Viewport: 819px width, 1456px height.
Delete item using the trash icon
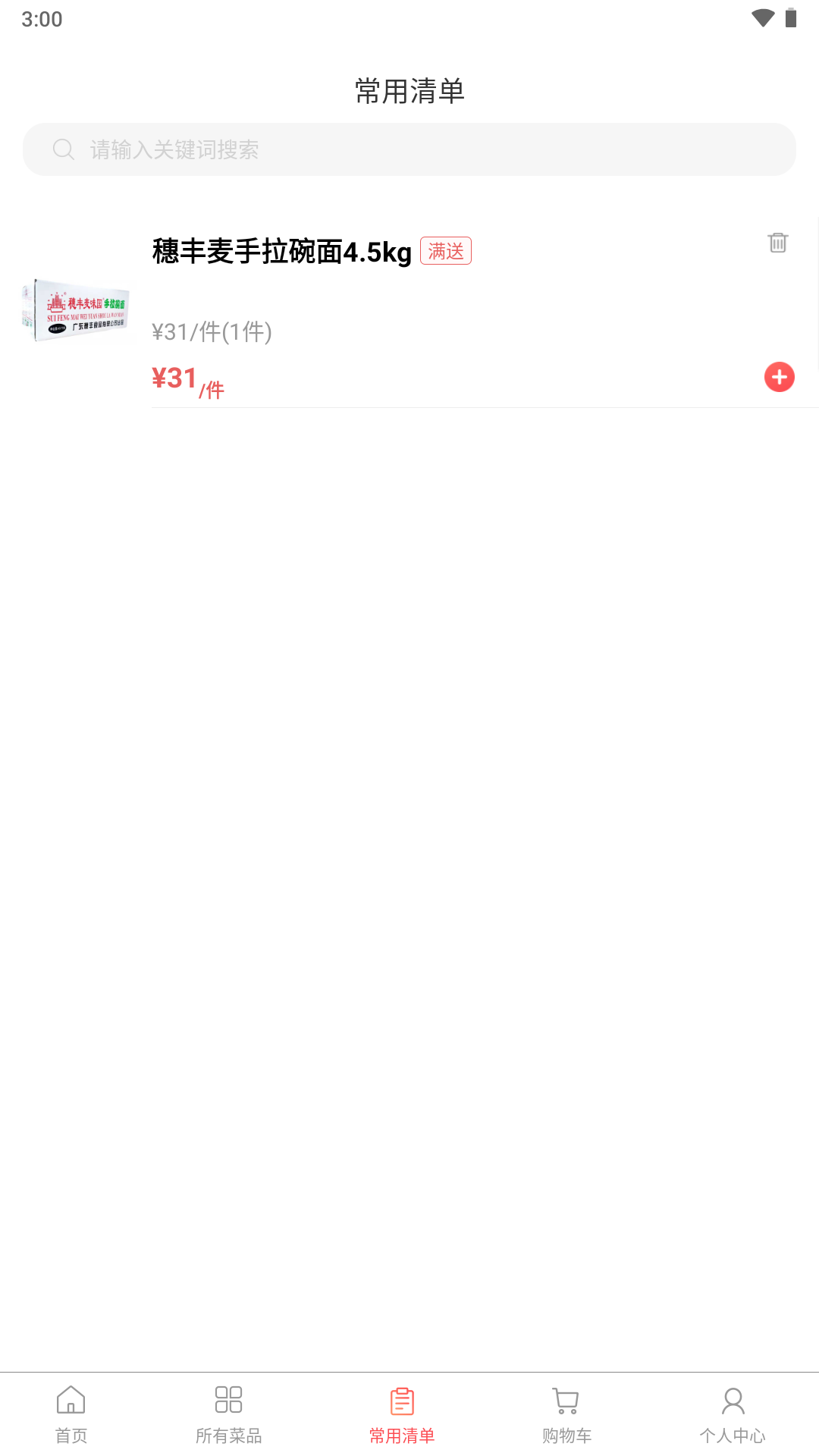(778, 242)
